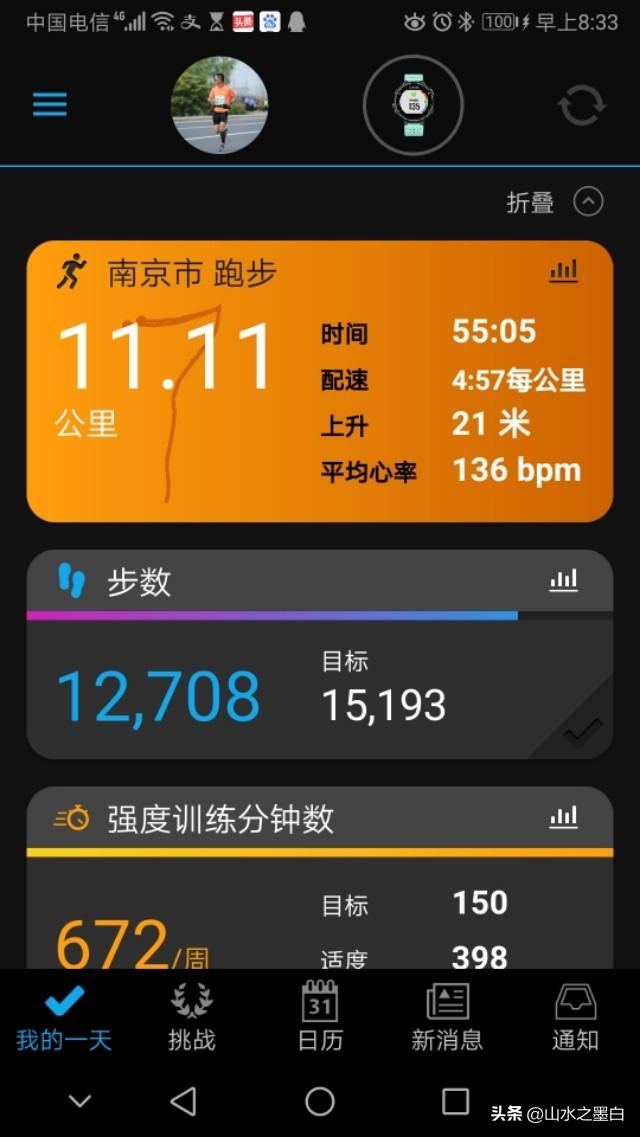Go to the 日历 tab
Screen dimensions: 640x1137
pyautogui.click(x=320, y=1017)
